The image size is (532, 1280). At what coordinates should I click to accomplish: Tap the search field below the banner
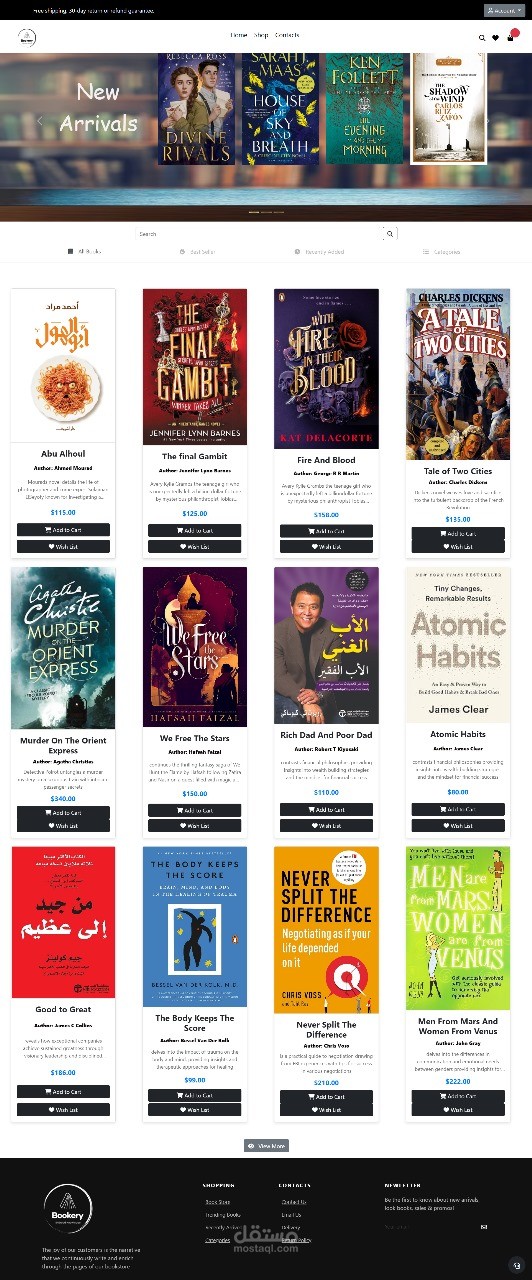(259, 233)
